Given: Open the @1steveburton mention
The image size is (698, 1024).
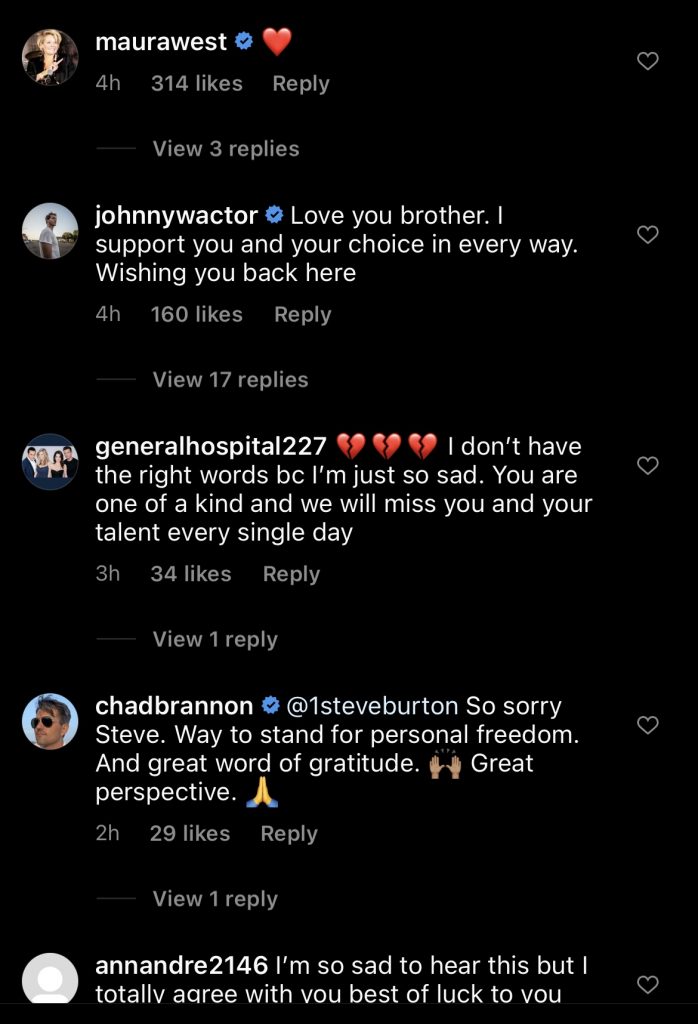Looking at the screenshot, I should [x=374, y=706].
